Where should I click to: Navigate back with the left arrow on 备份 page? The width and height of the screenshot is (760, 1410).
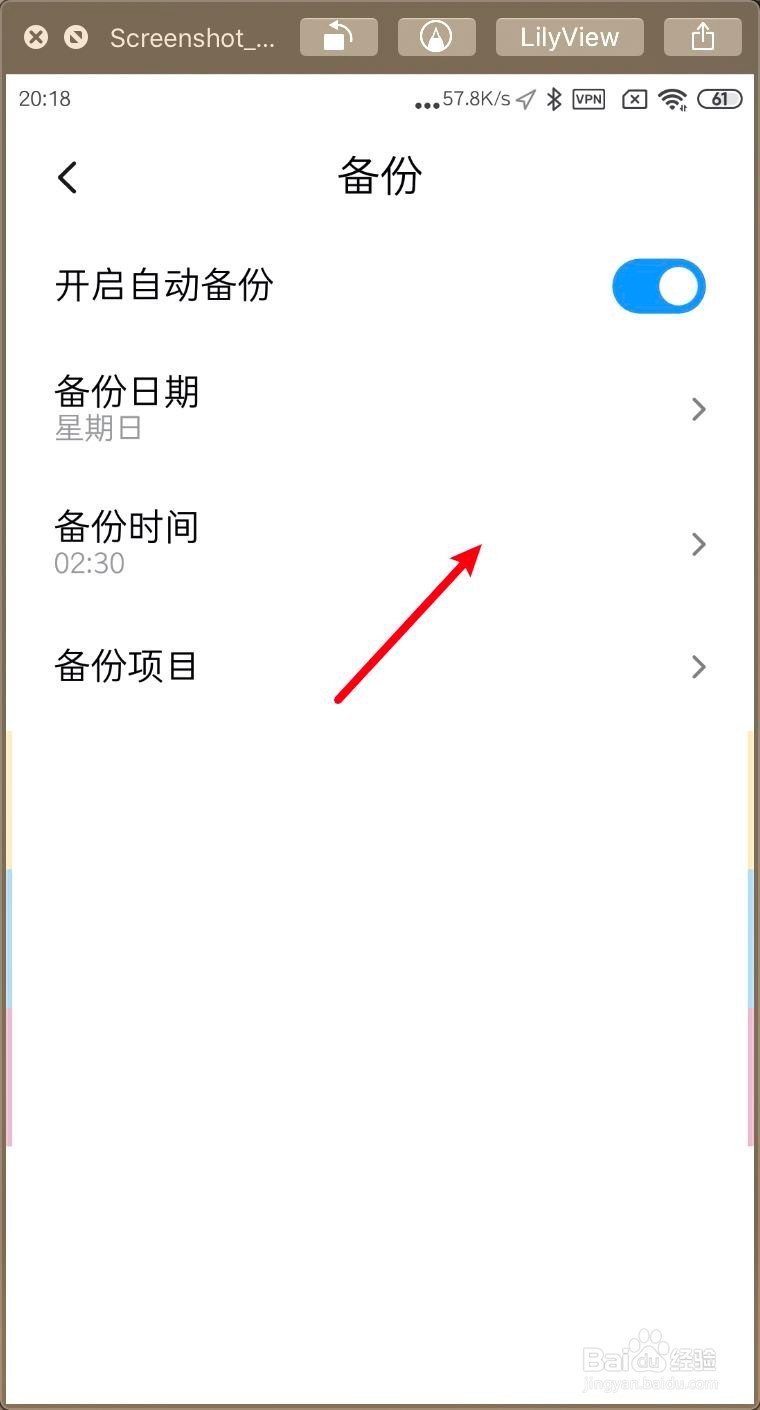(66, 177)
